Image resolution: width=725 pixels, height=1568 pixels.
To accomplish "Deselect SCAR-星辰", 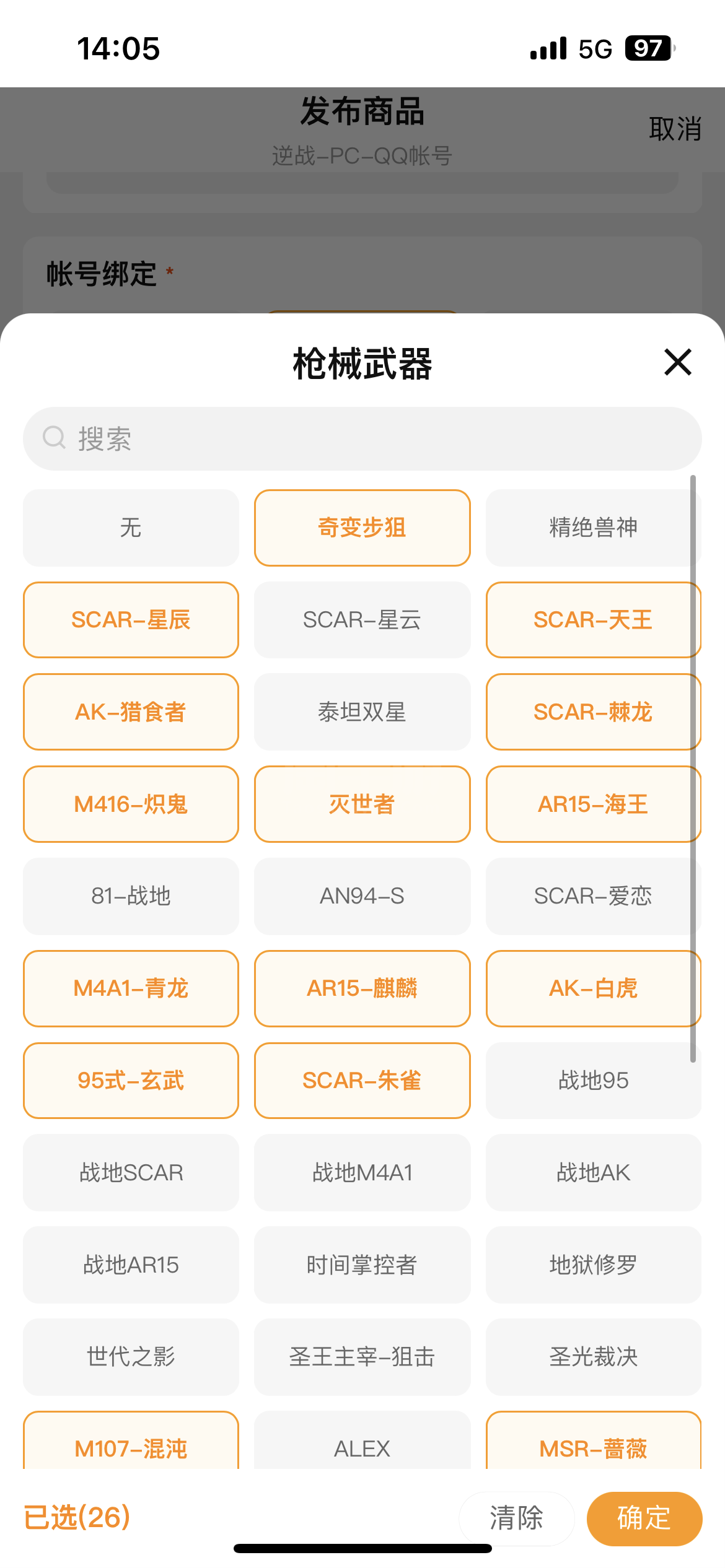I will [131, 620].
